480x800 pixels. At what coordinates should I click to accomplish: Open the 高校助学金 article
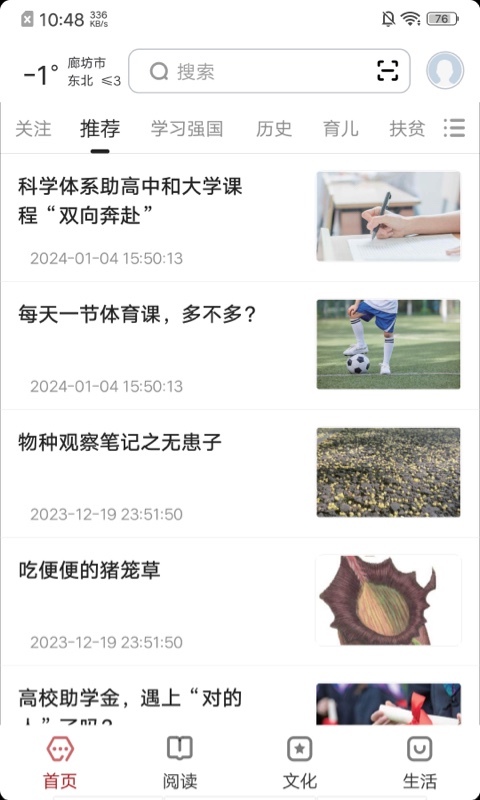240,695
